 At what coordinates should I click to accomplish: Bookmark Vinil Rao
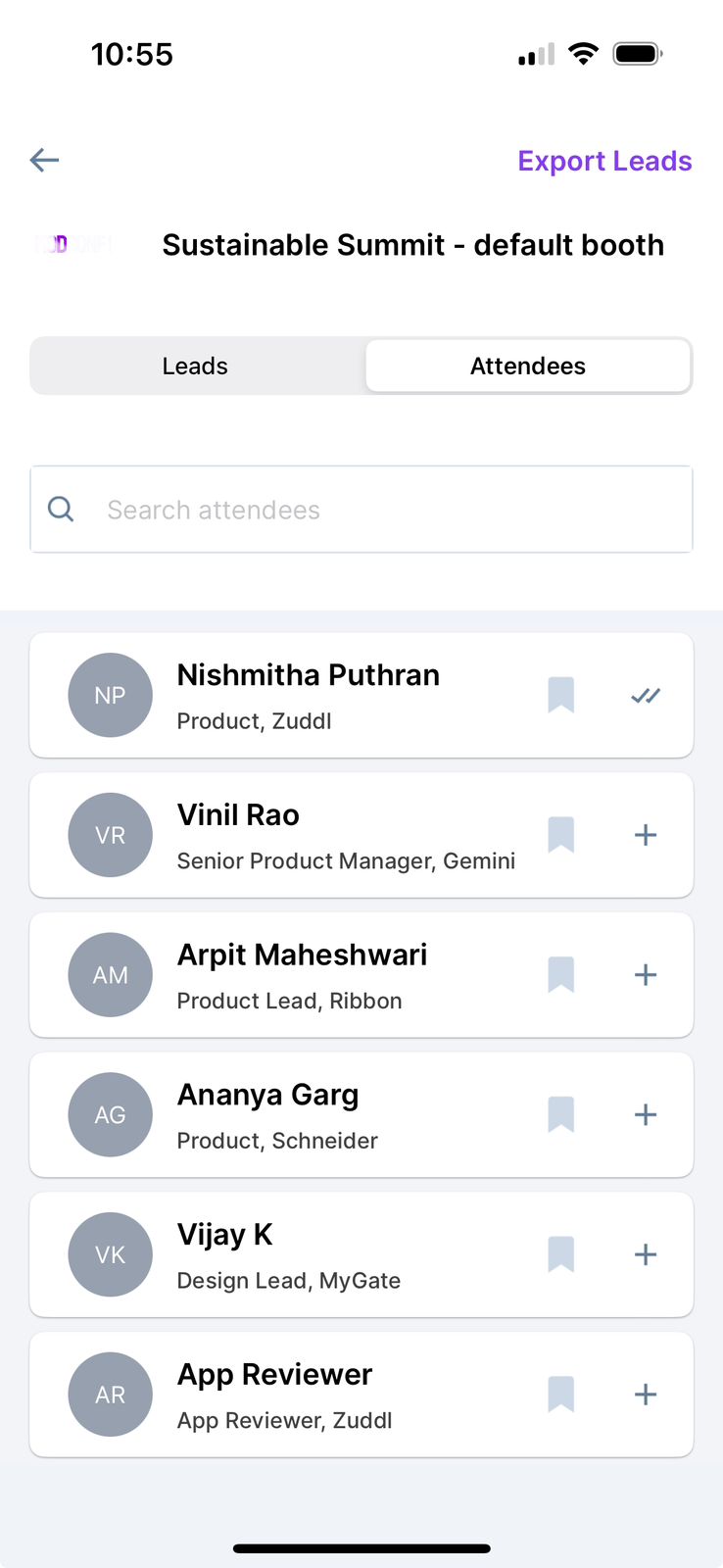tap(560, 835)
